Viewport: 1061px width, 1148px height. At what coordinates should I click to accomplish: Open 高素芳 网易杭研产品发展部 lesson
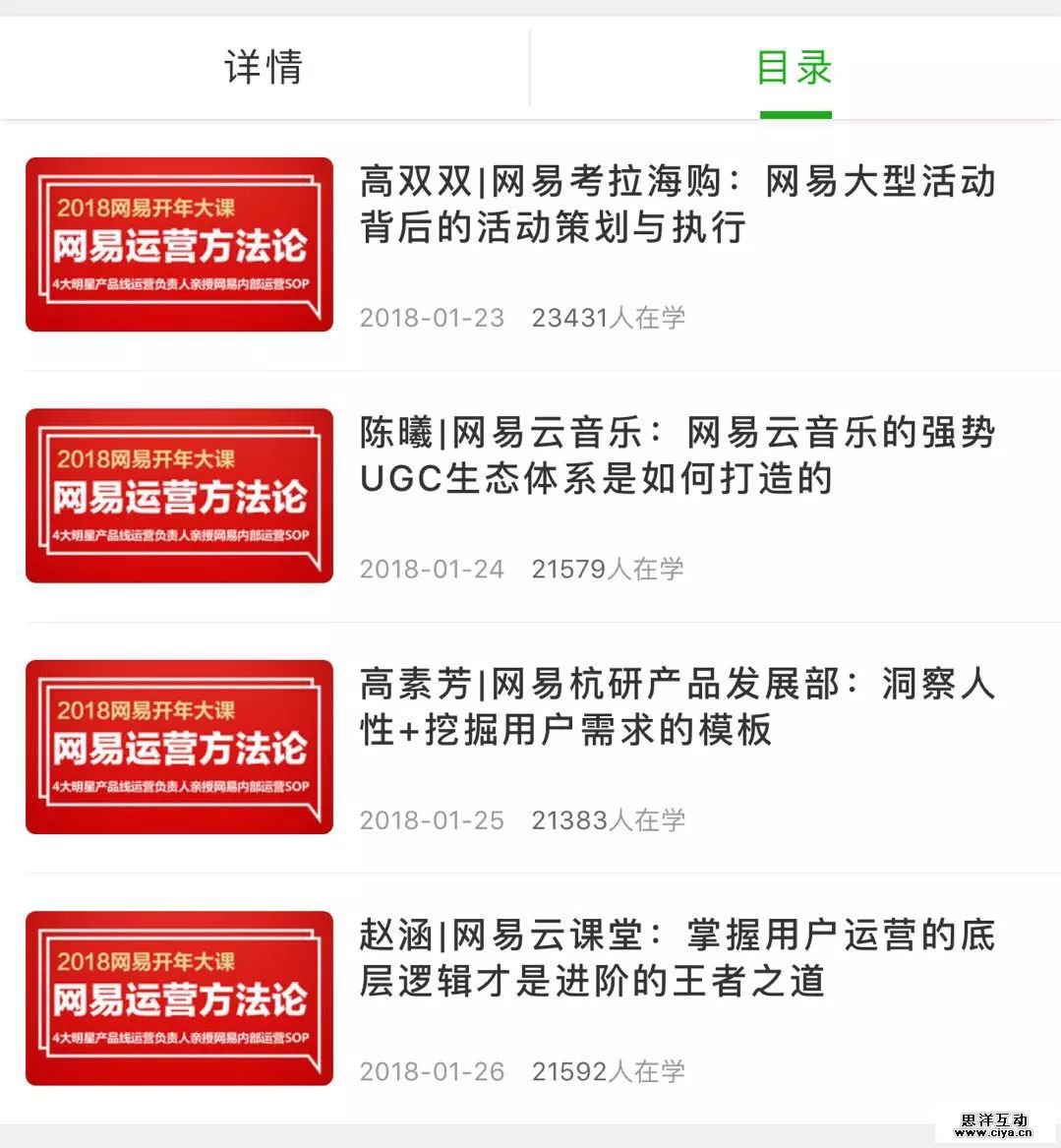tap(677, 706)
